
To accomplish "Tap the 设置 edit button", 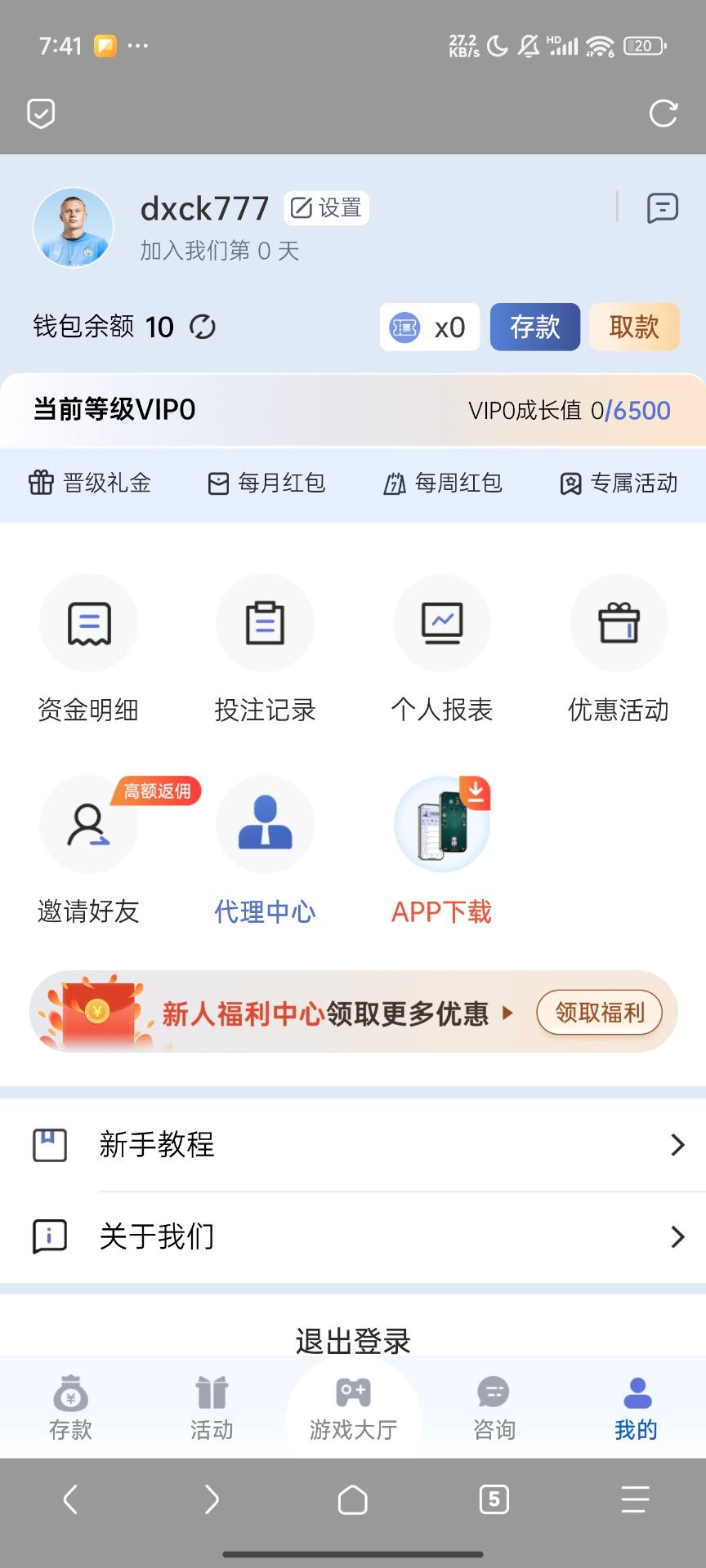I will 327,208.
